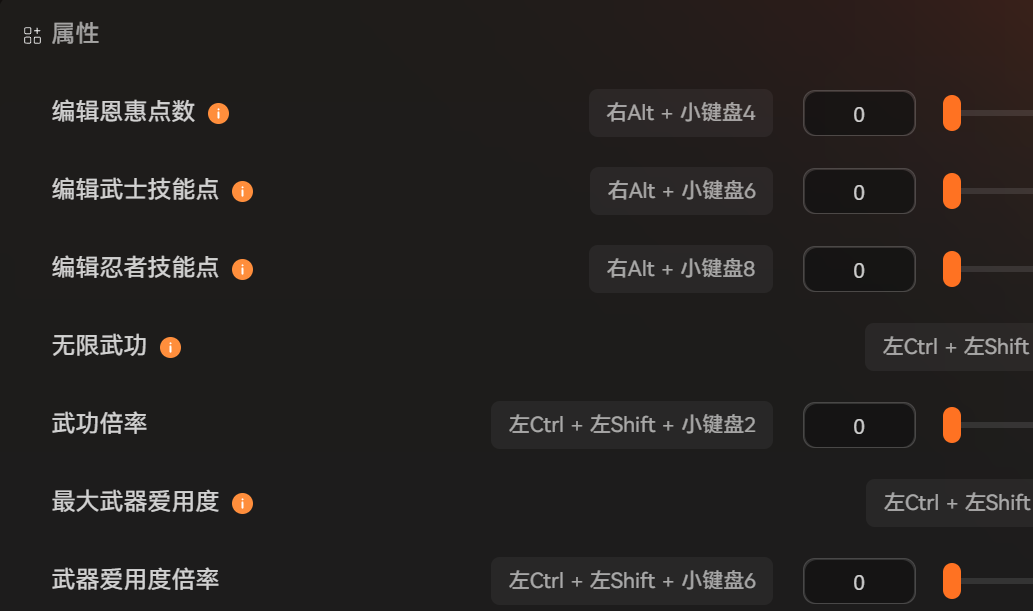This screenshot has height=611, width=1033.
Task: Open info icon beside 编辑恩惠点数
Action: [218, 113]
